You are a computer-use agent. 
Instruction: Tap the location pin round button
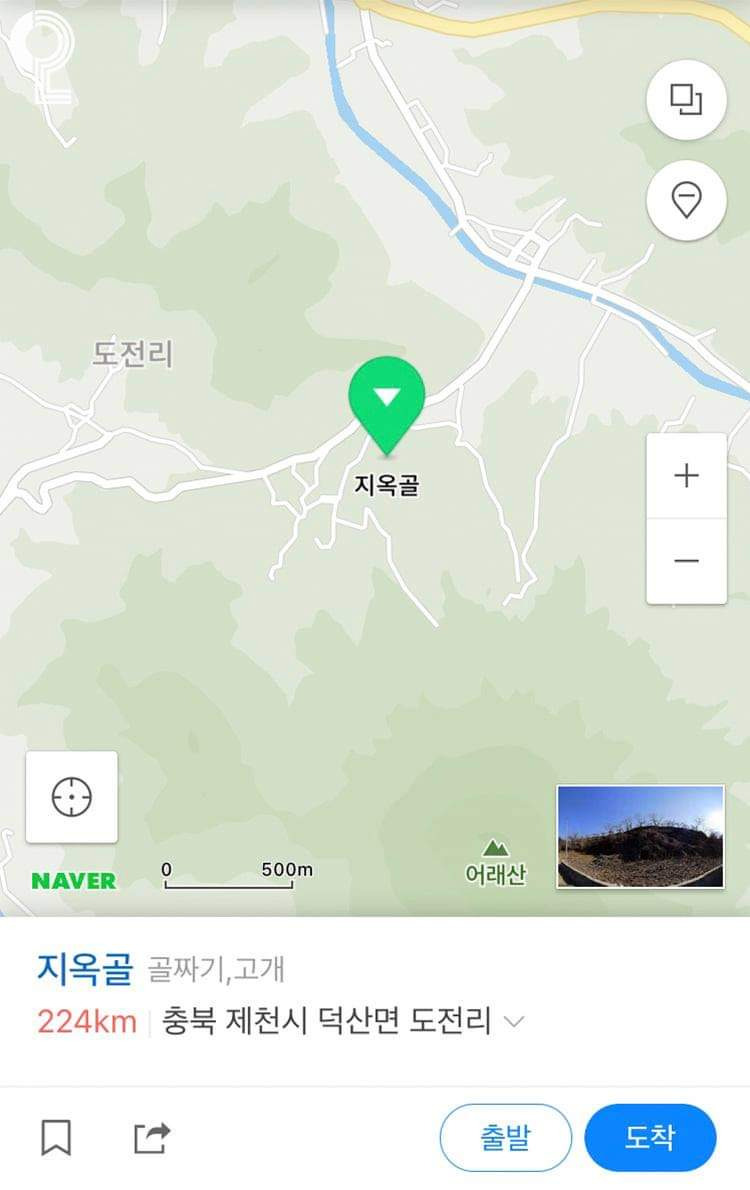point(686,201)
